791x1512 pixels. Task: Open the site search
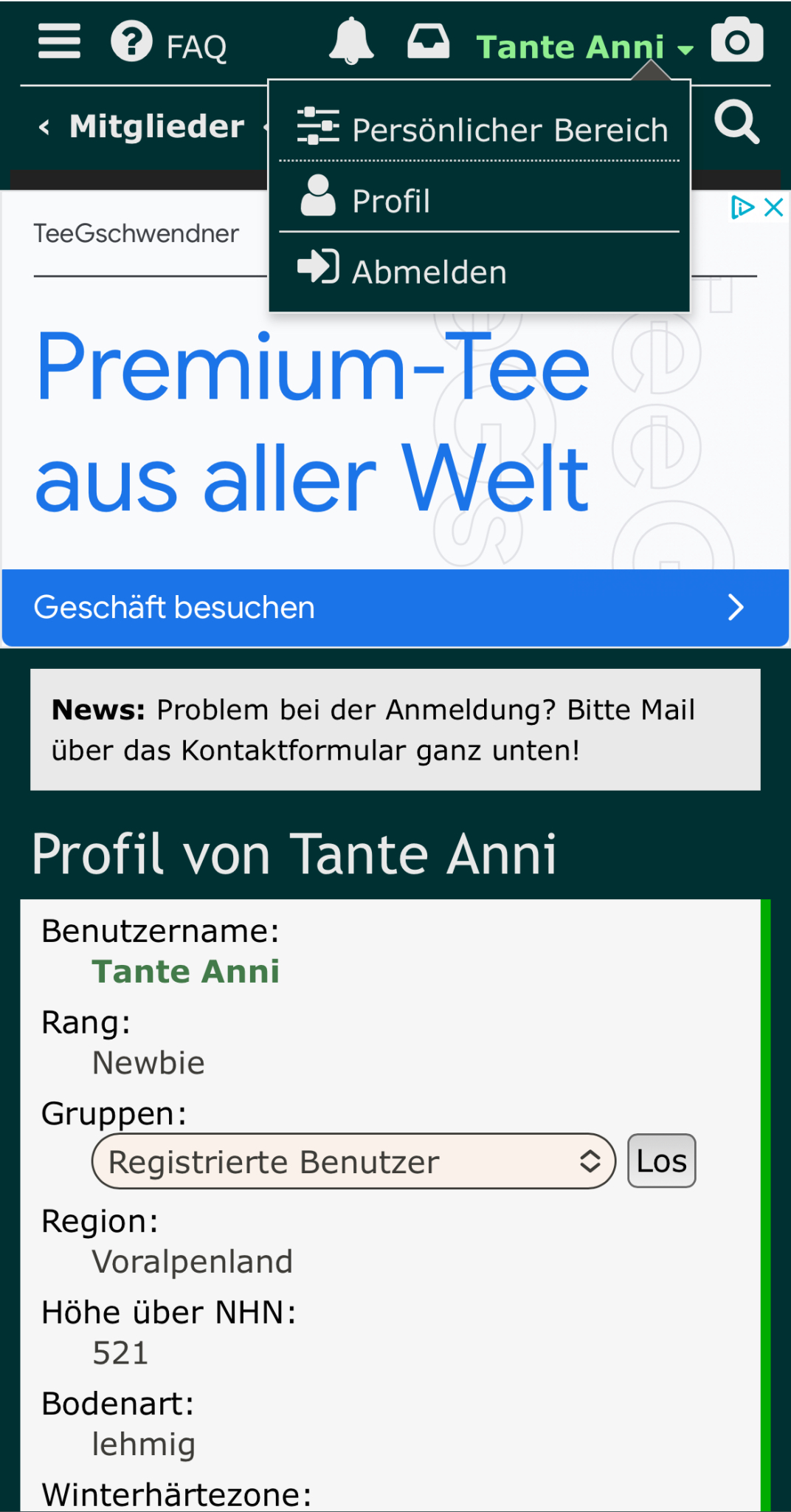coord(736,123)
